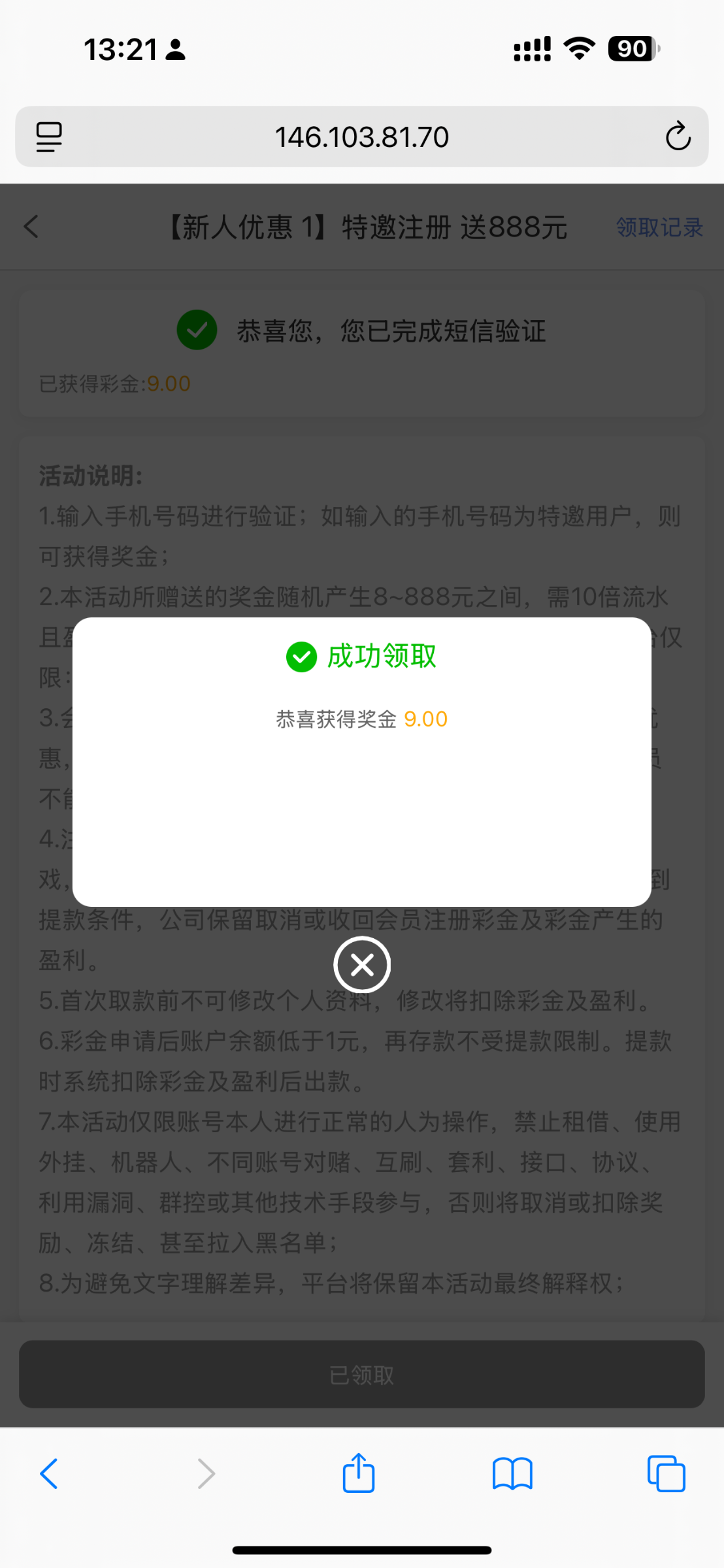Screen dimensions: 724x1568
Task: Show all open Safari tabs
Action: coord(666,1474)
